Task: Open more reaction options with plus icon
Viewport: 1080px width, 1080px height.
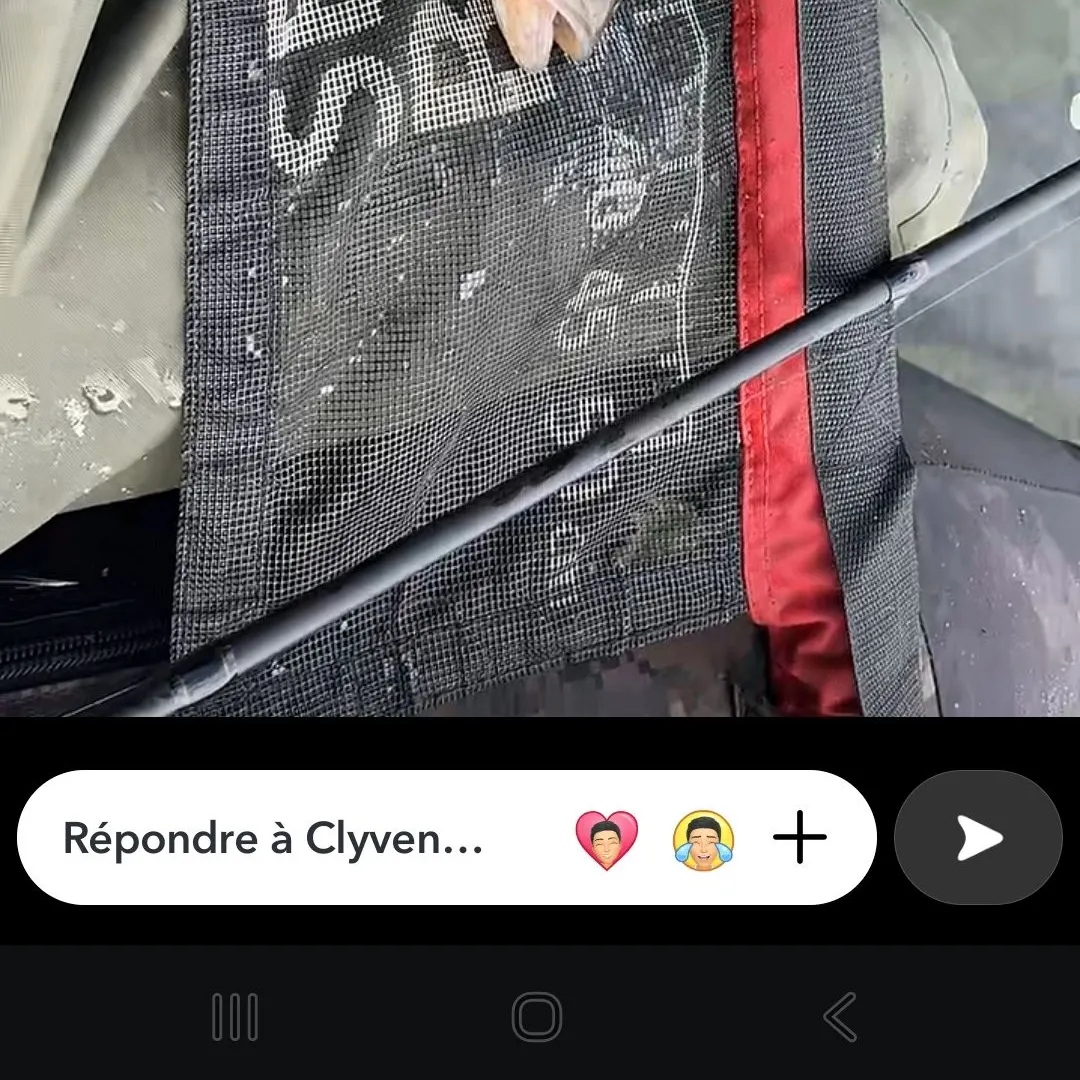Action: (800, 838)
